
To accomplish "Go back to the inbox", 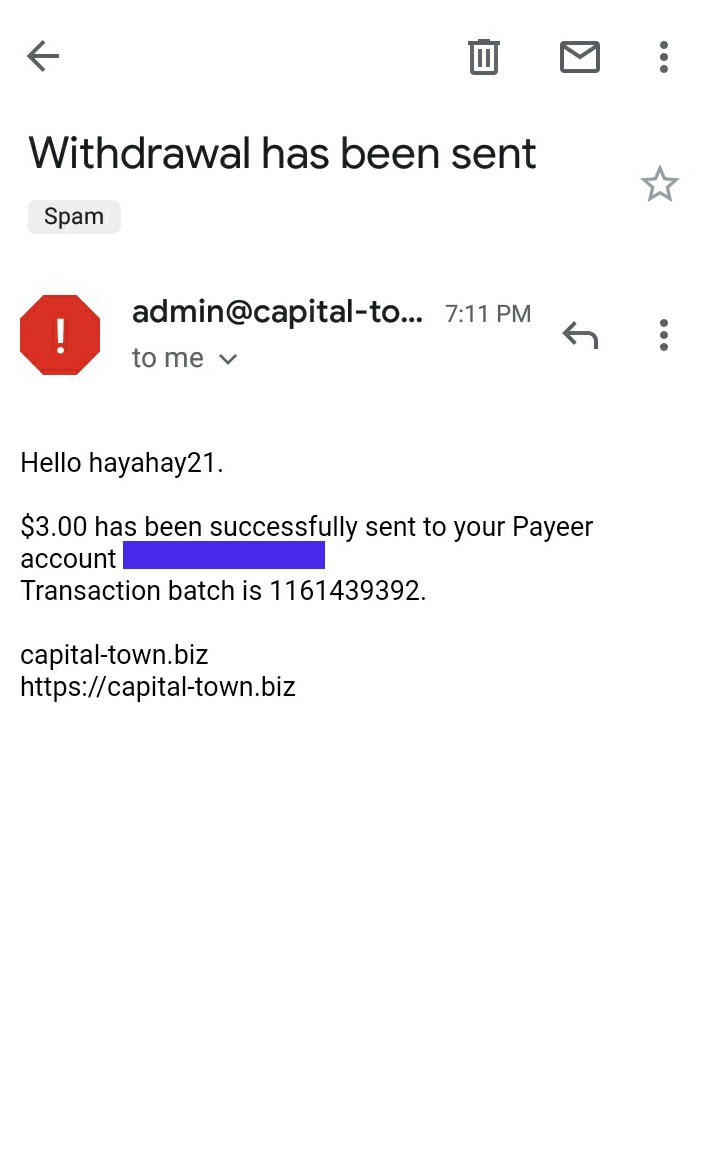I will pyautogui.click(x=43, y=57).
